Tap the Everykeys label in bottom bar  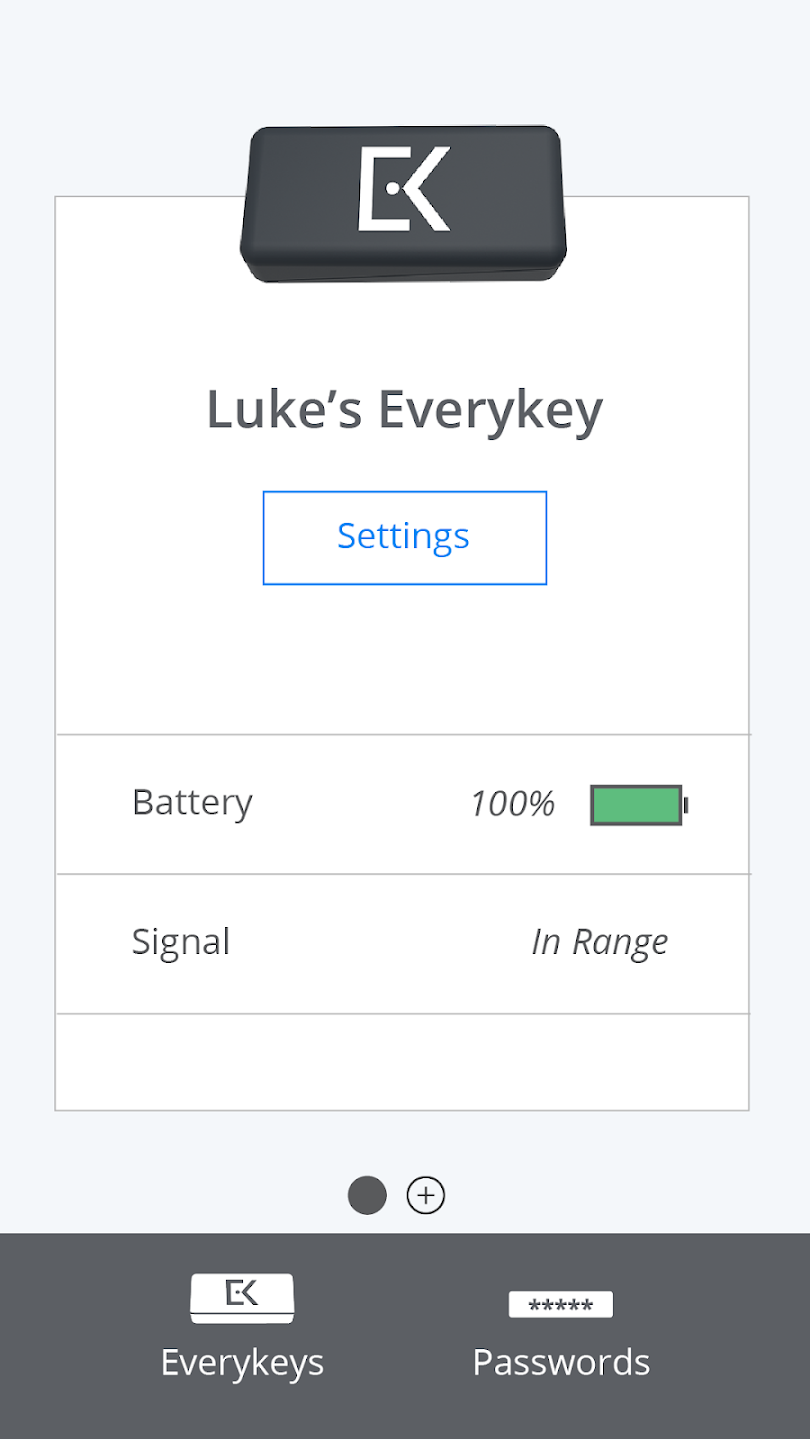click(241, 1362)
